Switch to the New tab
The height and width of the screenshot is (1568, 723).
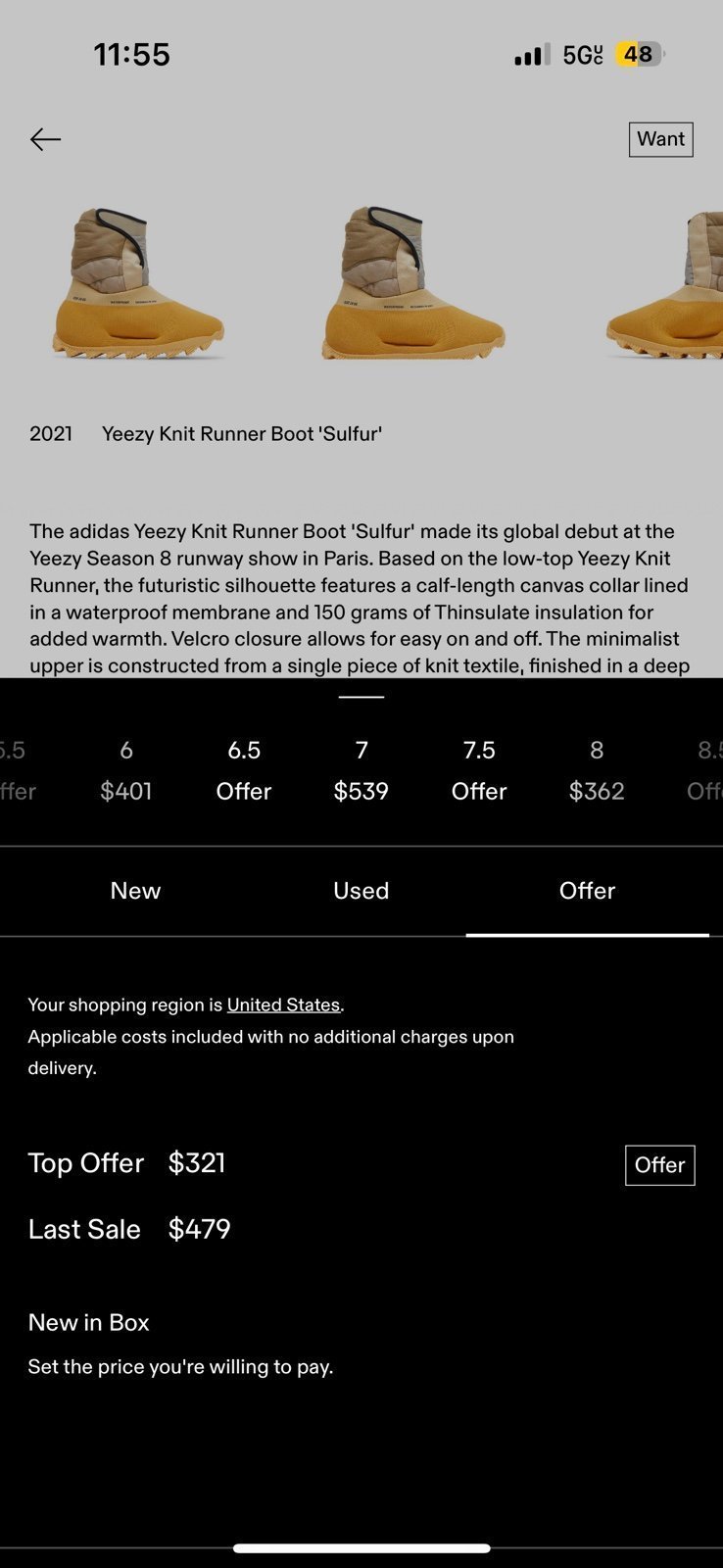click(135, 891)
